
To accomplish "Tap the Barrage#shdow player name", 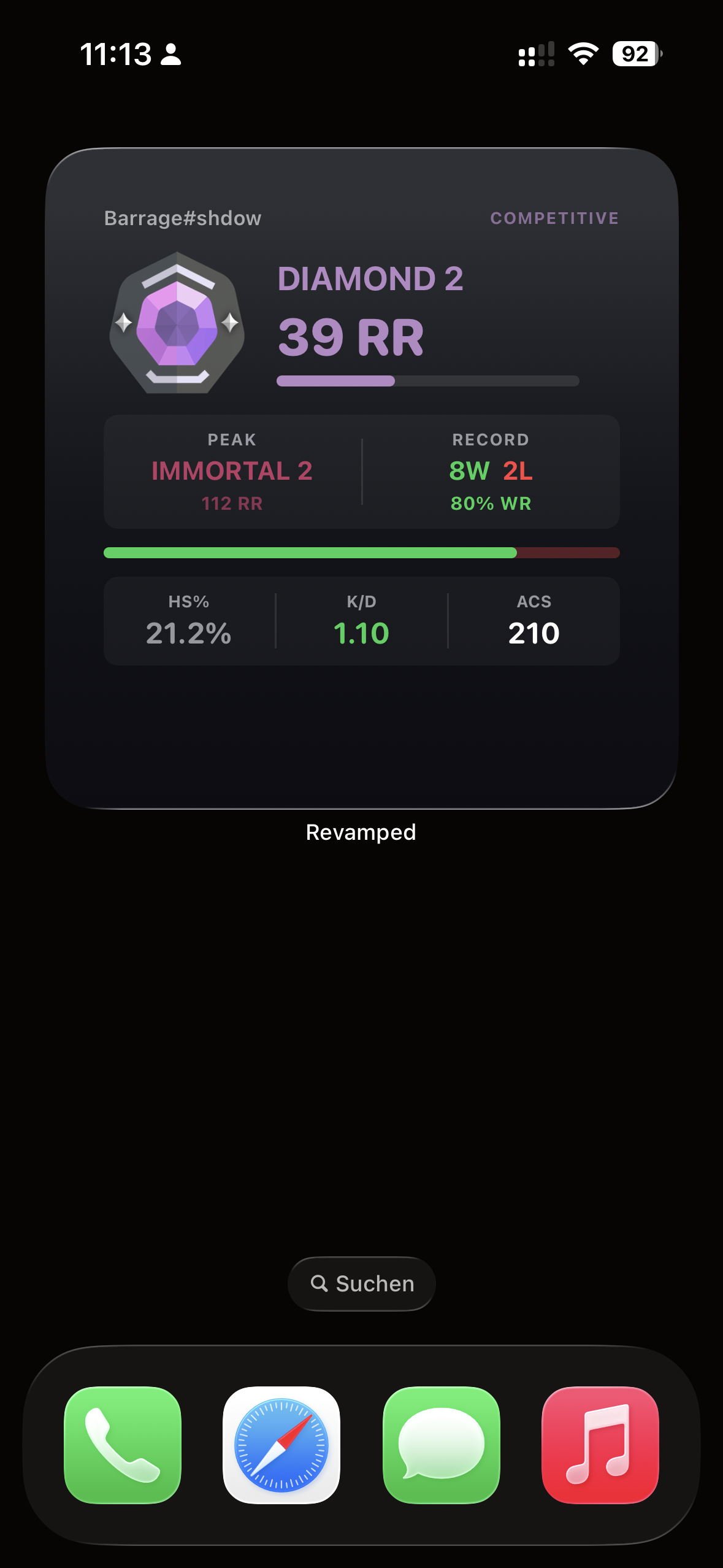I will 182,218.
